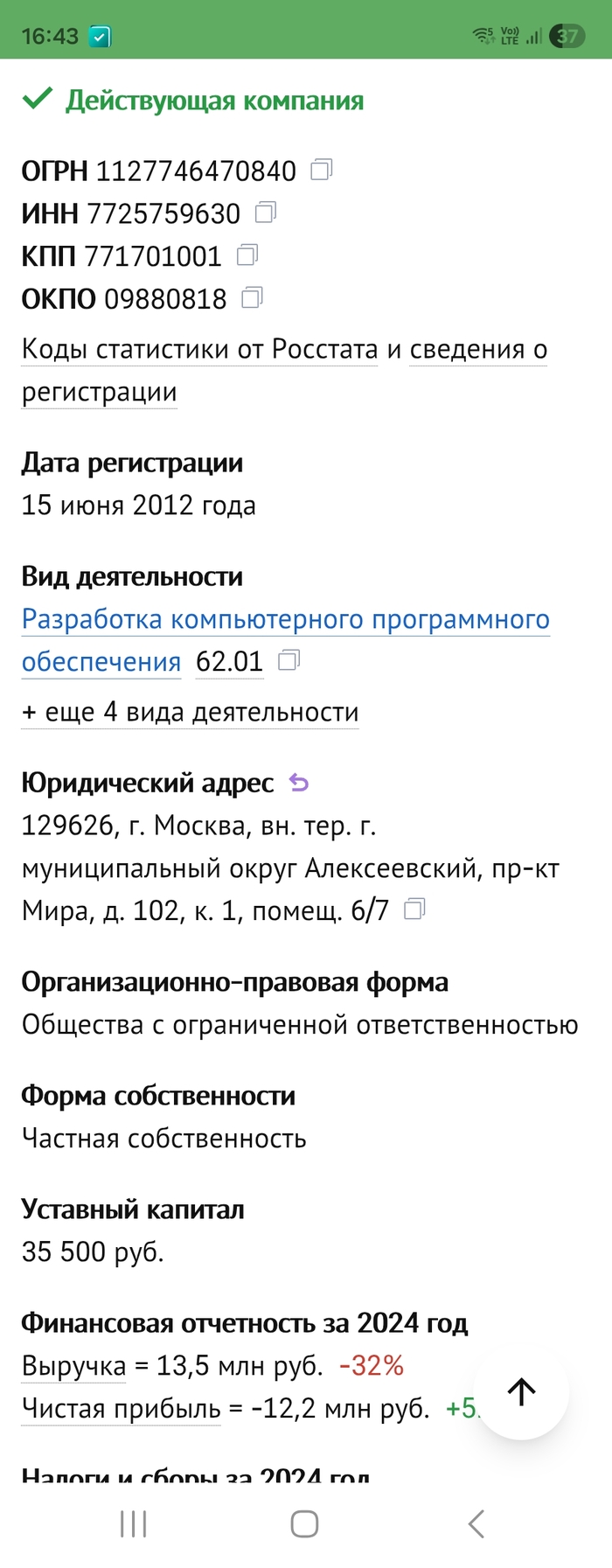
Task: Copy the ИНН number
Action: 266,213
